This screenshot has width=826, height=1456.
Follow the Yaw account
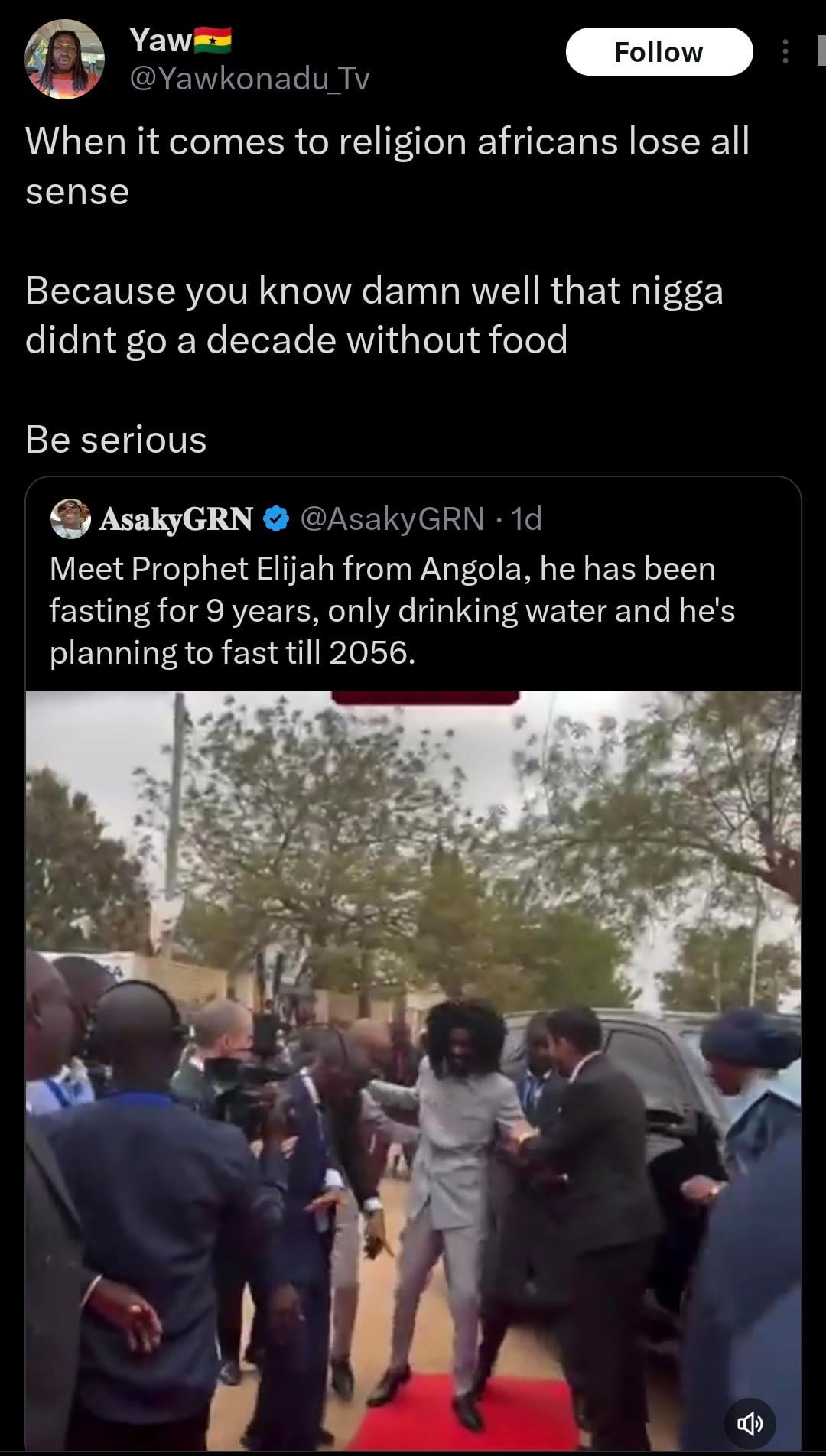[659, 52]
